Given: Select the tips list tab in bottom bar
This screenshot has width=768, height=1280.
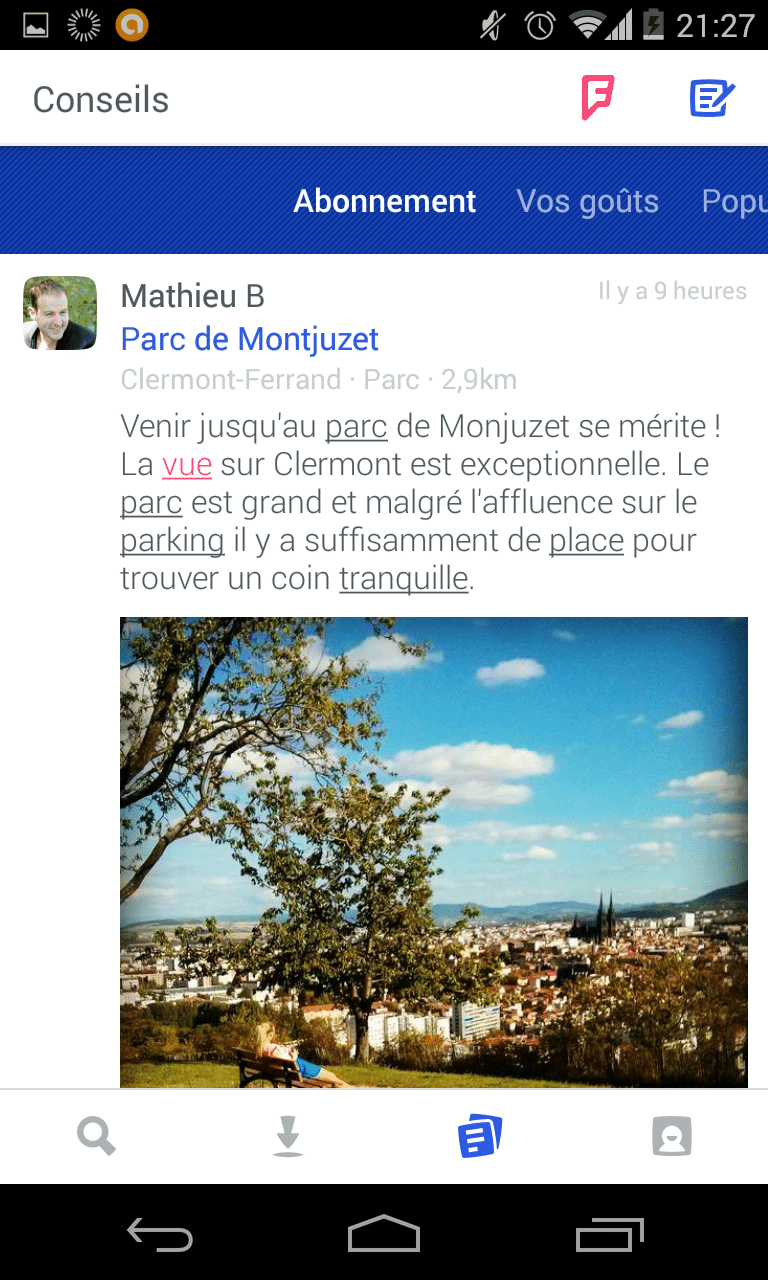Looking at the screenshot, I should 480,1137.
